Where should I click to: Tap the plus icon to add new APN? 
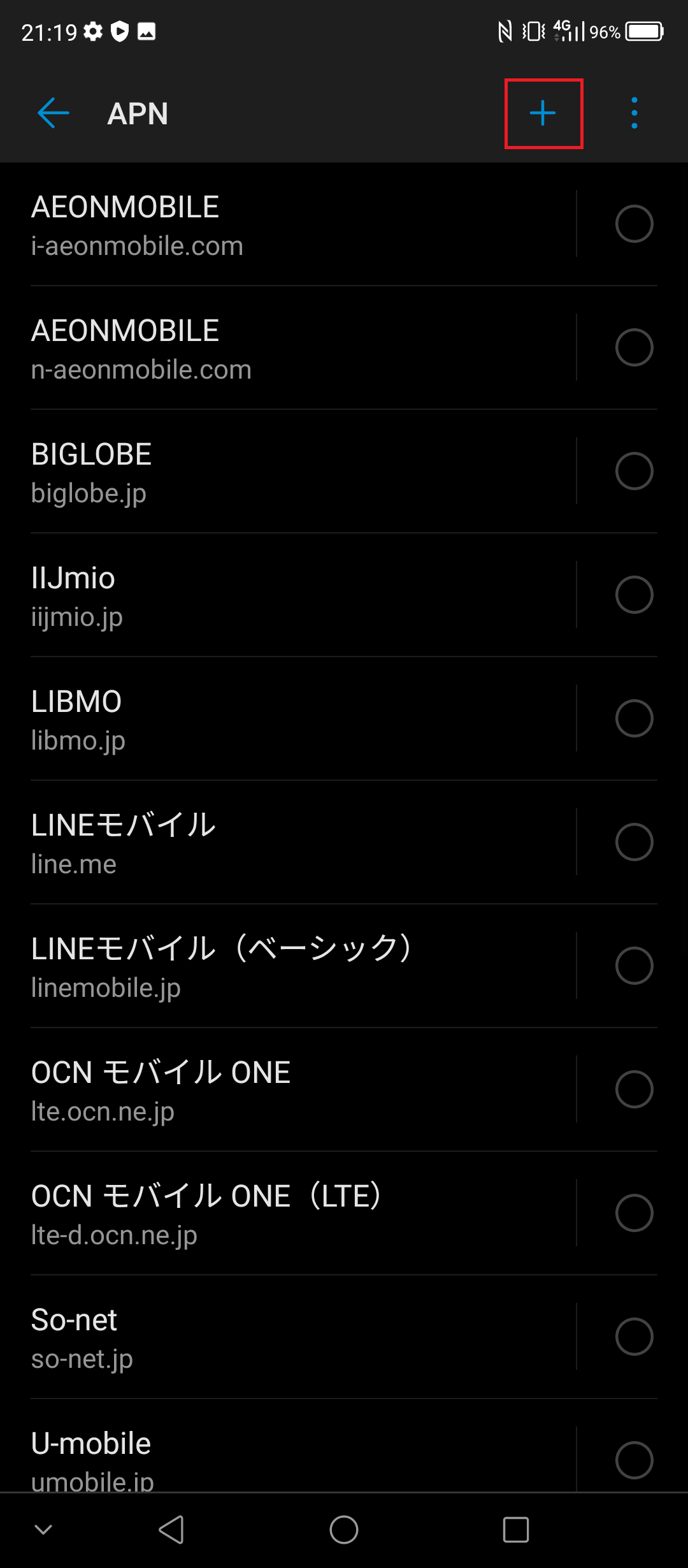[x=542, y=113]
